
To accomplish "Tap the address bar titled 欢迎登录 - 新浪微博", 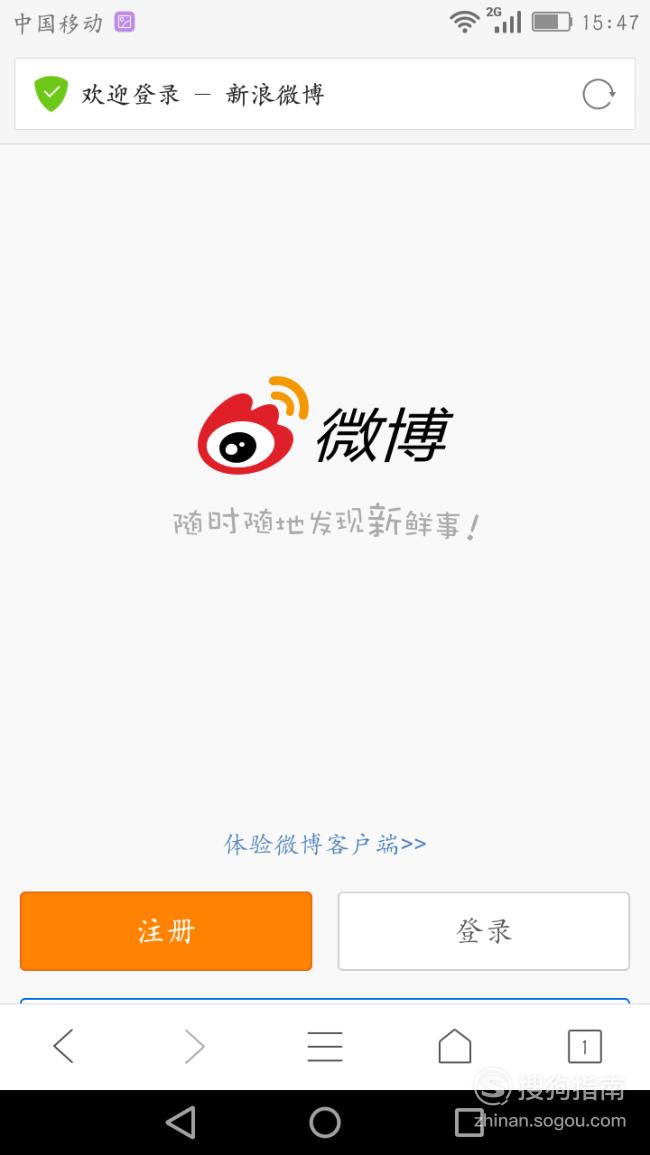I will coord(324,94).
